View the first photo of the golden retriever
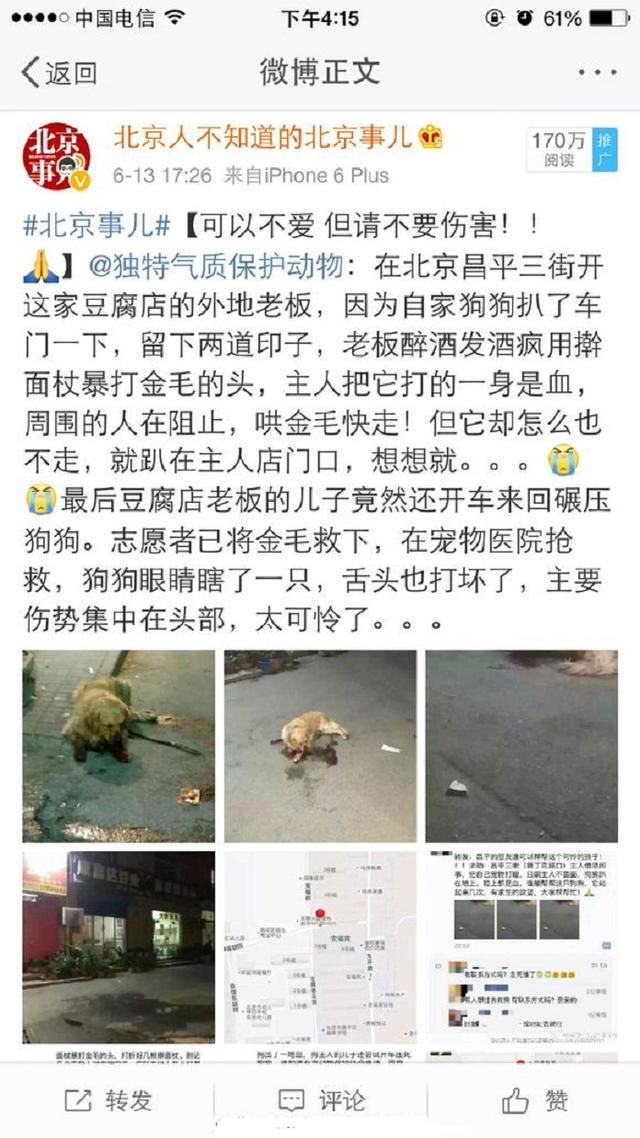This screenshot has height=1138, width=640. [119, 746]
